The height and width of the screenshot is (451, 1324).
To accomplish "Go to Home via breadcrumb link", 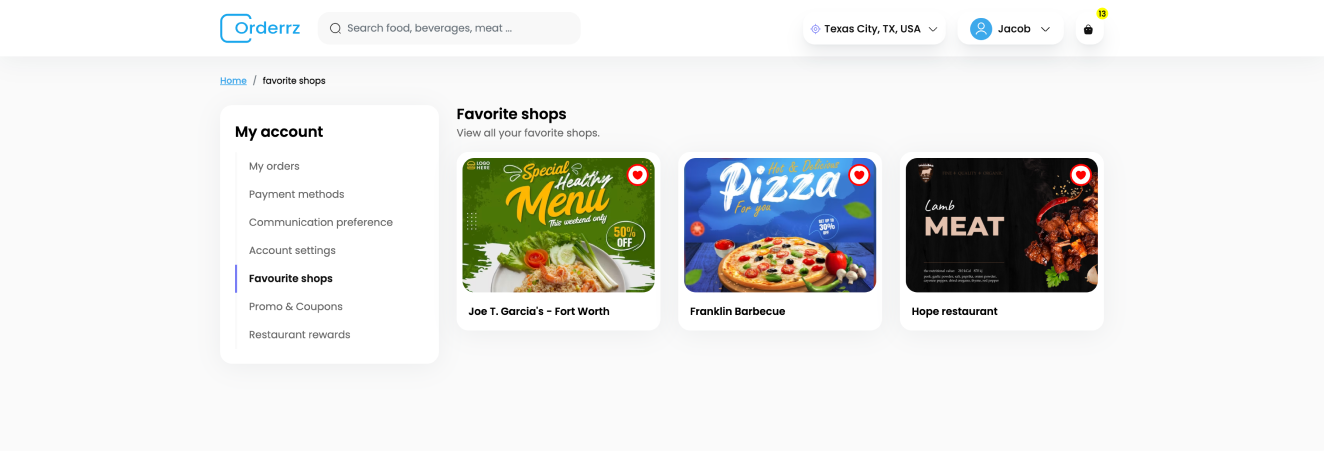I will [233, 81].
